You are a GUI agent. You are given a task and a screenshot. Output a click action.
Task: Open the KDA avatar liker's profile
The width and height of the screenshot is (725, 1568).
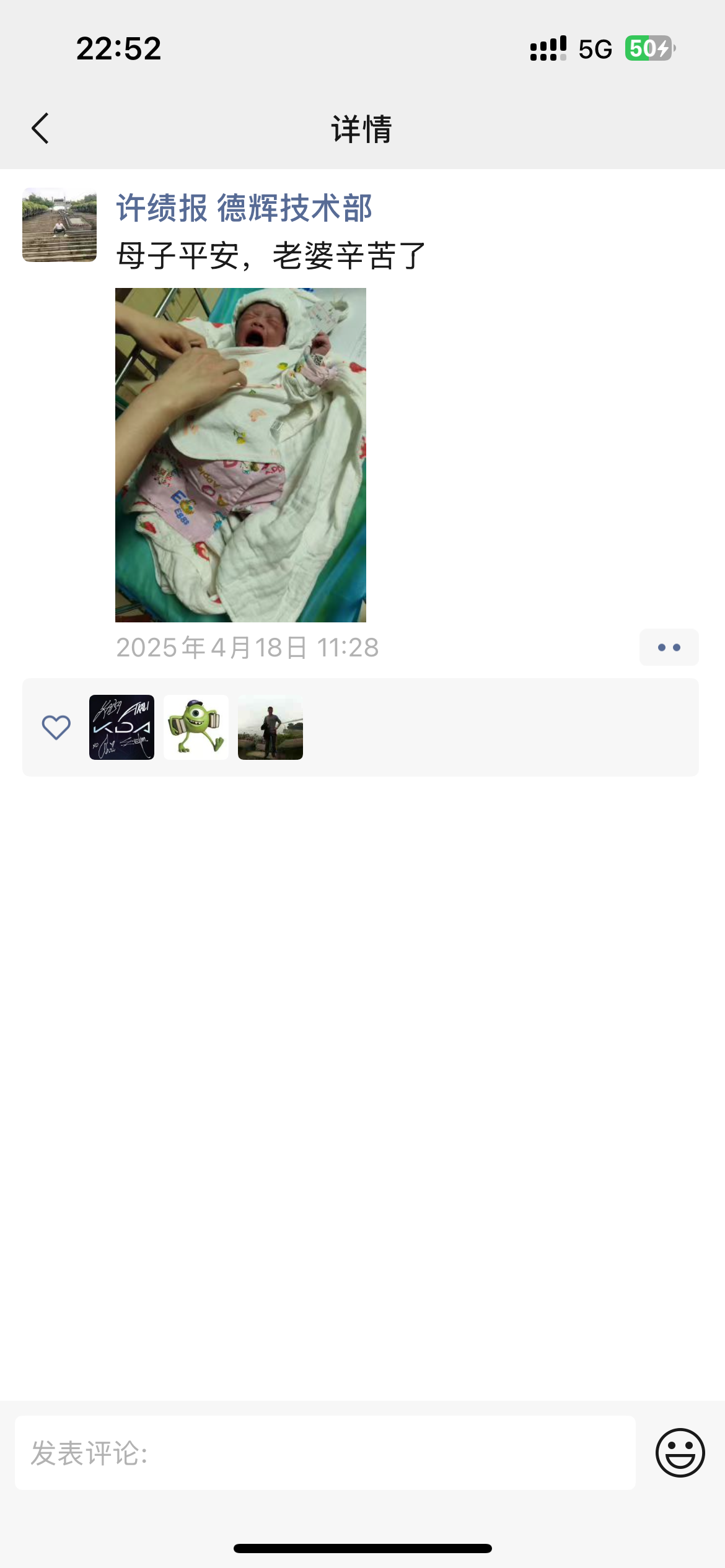121,728
